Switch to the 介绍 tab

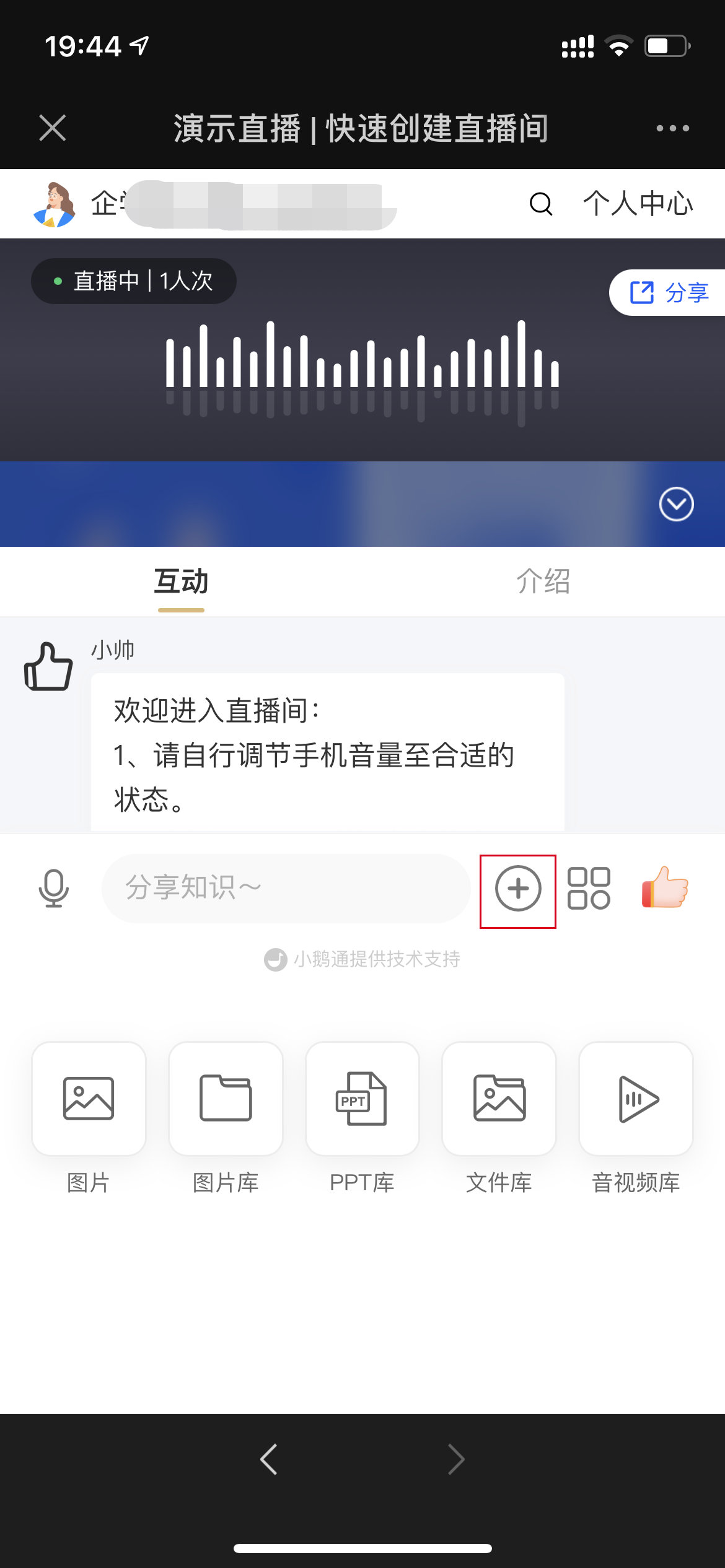coord(543,582)
